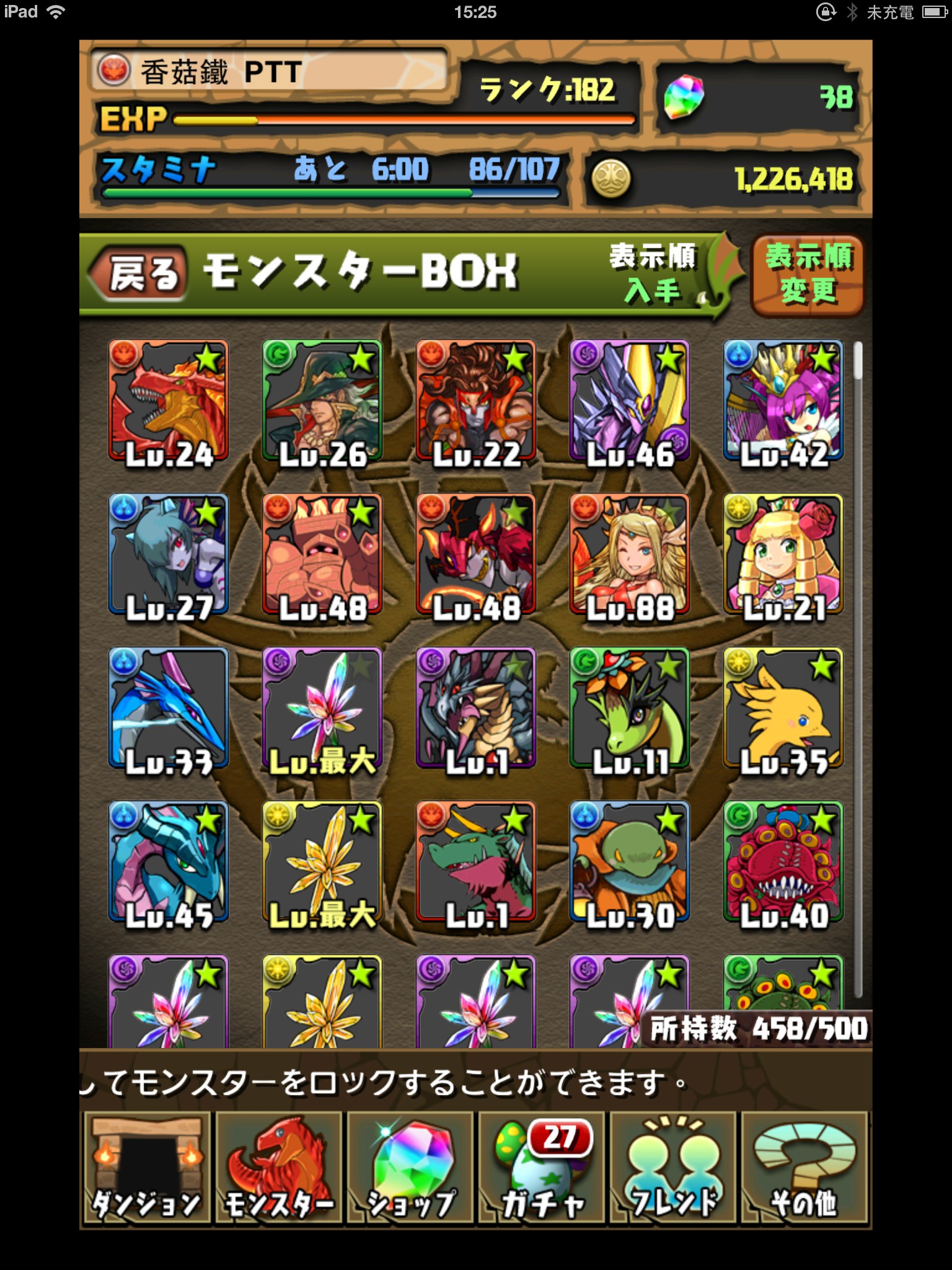Open the その他 tab
Screen dimensions: 952x1270
(x=804, y=1168)
